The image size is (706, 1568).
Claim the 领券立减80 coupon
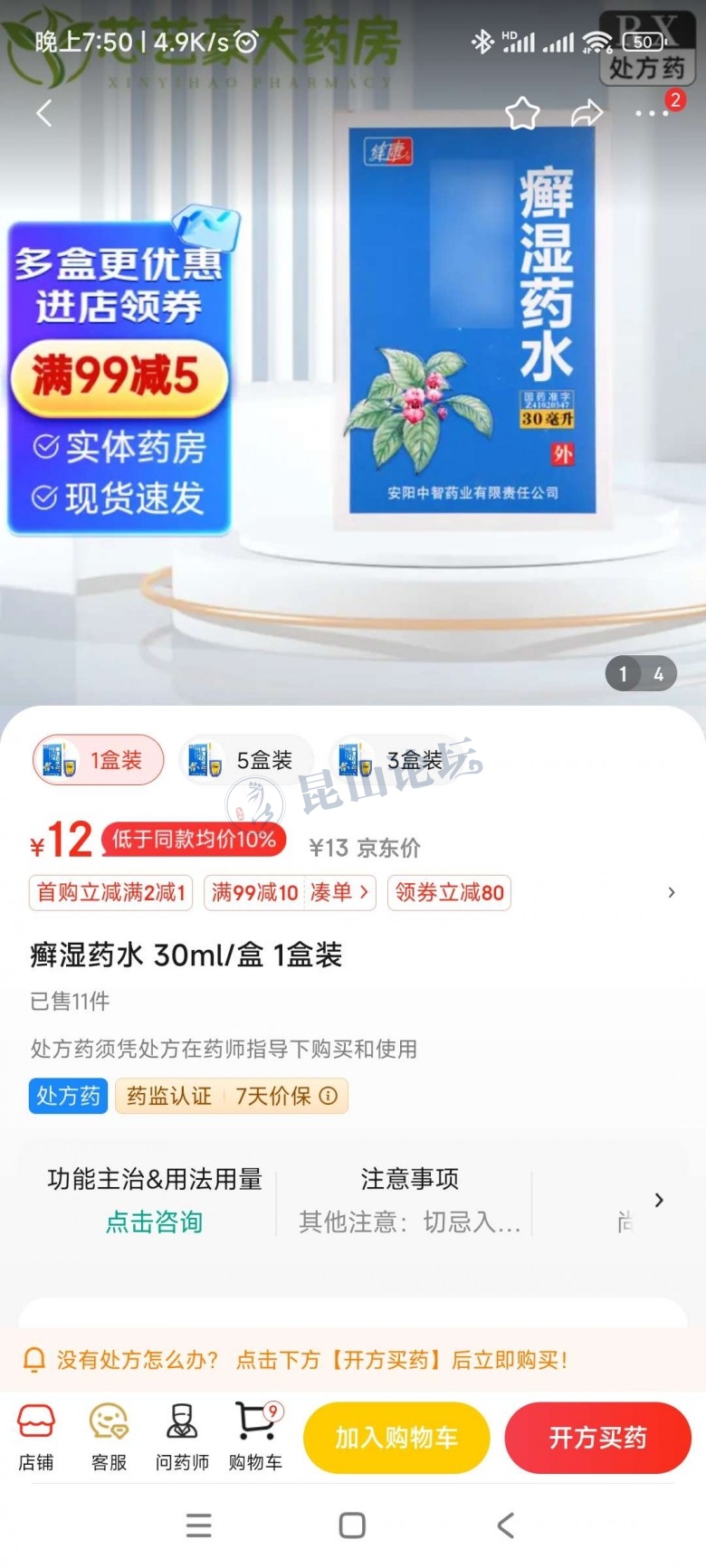449,892
